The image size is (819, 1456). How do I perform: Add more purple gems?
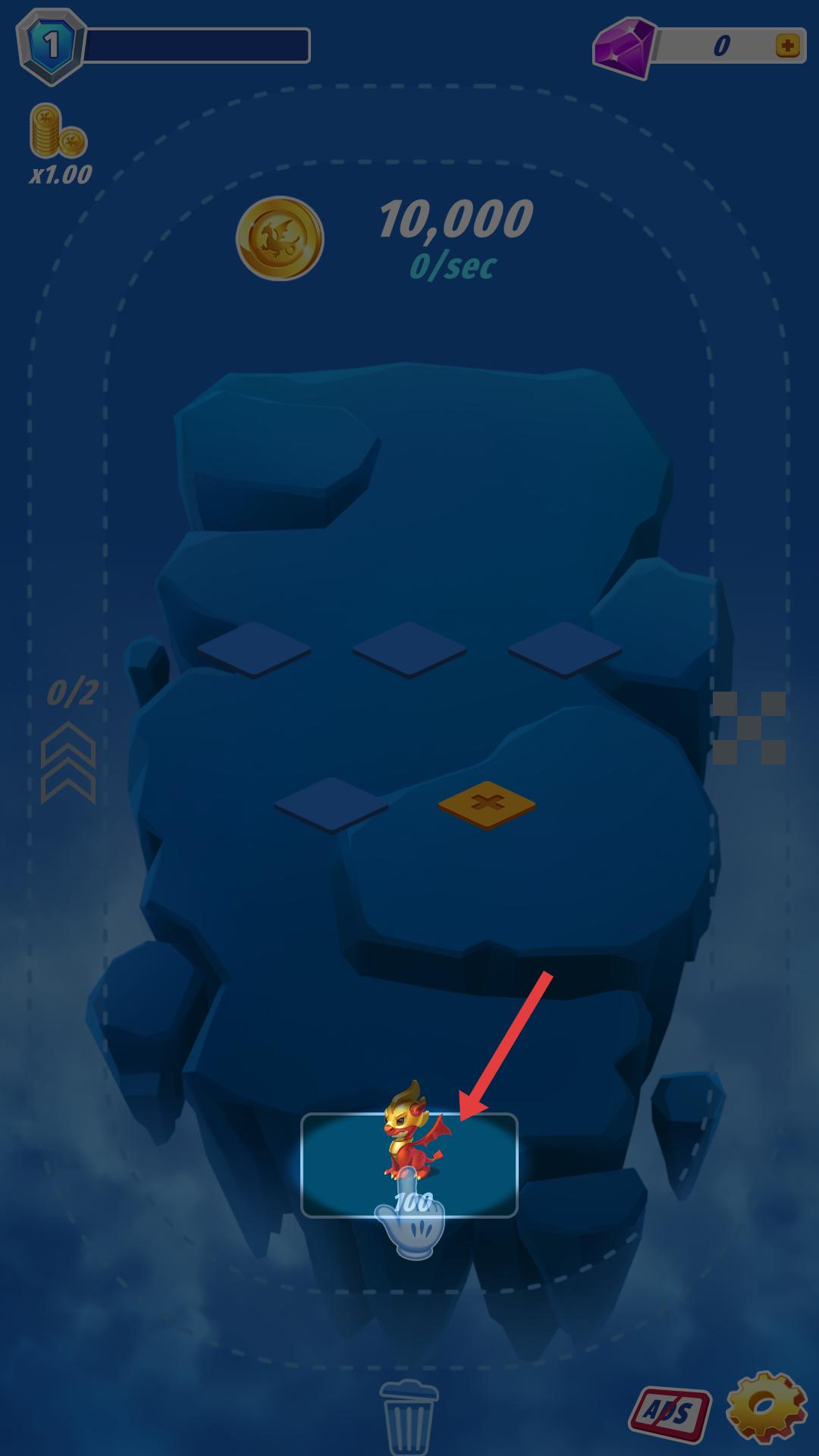point(787,47)
